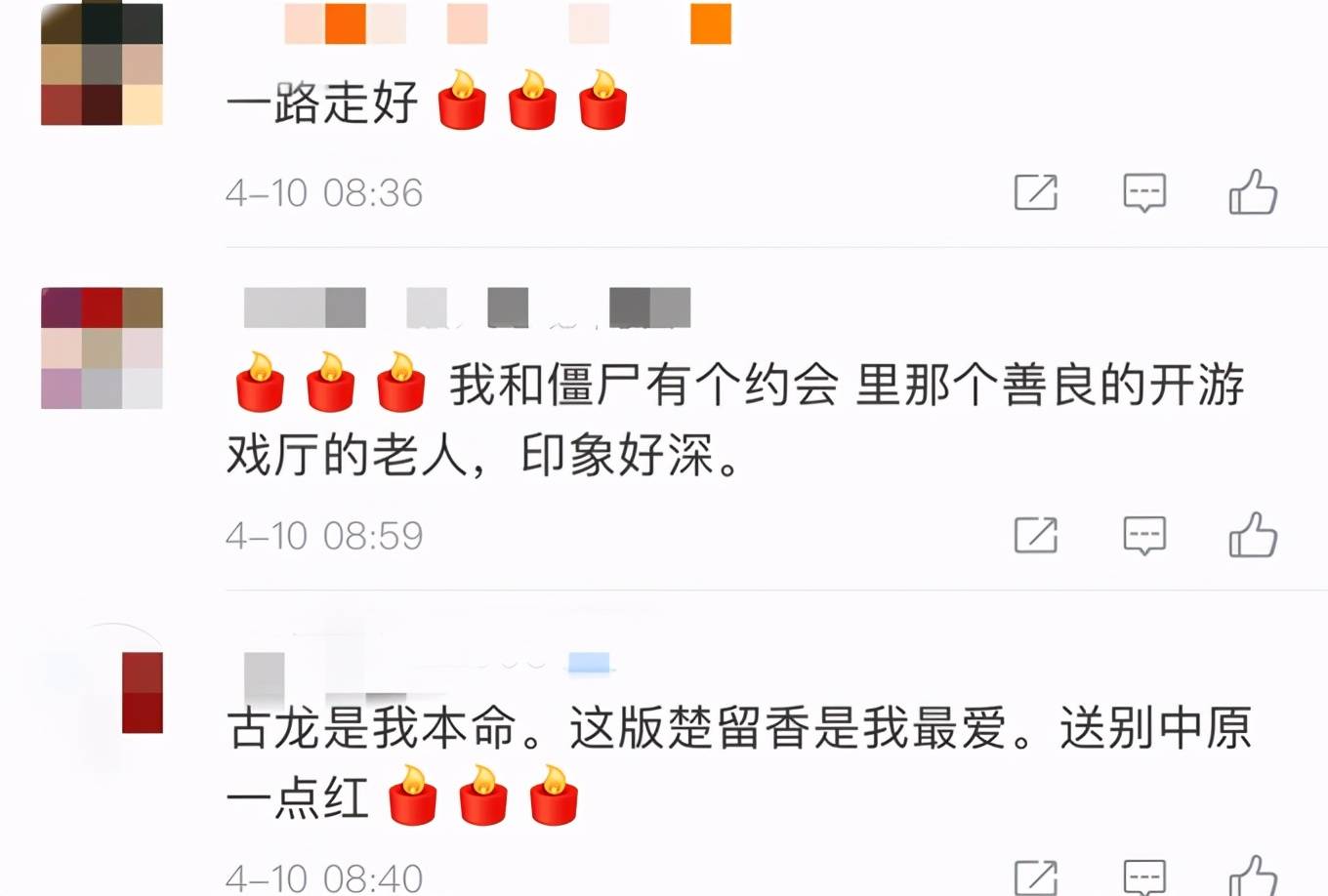The height and width of the screenshot is (896, 1328).
Task: Open avatar of the 08:59 commenter
Action: 102,347
